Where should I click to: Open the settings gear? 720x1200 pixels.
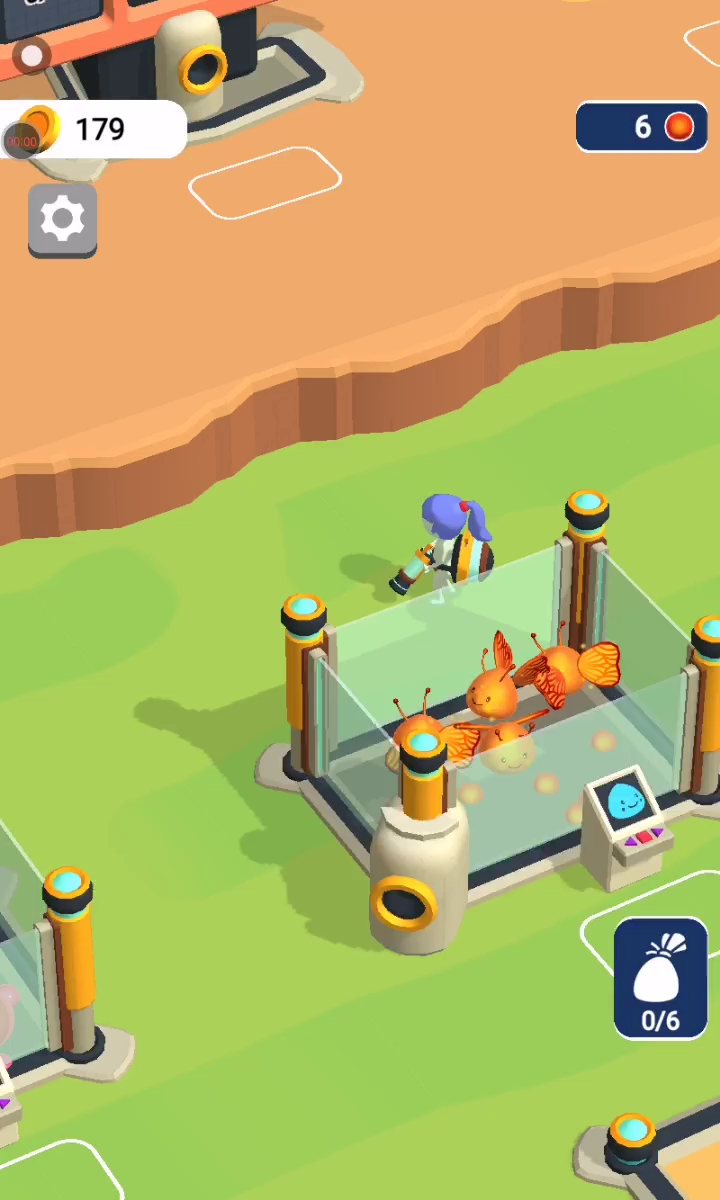tap(62, 219)
